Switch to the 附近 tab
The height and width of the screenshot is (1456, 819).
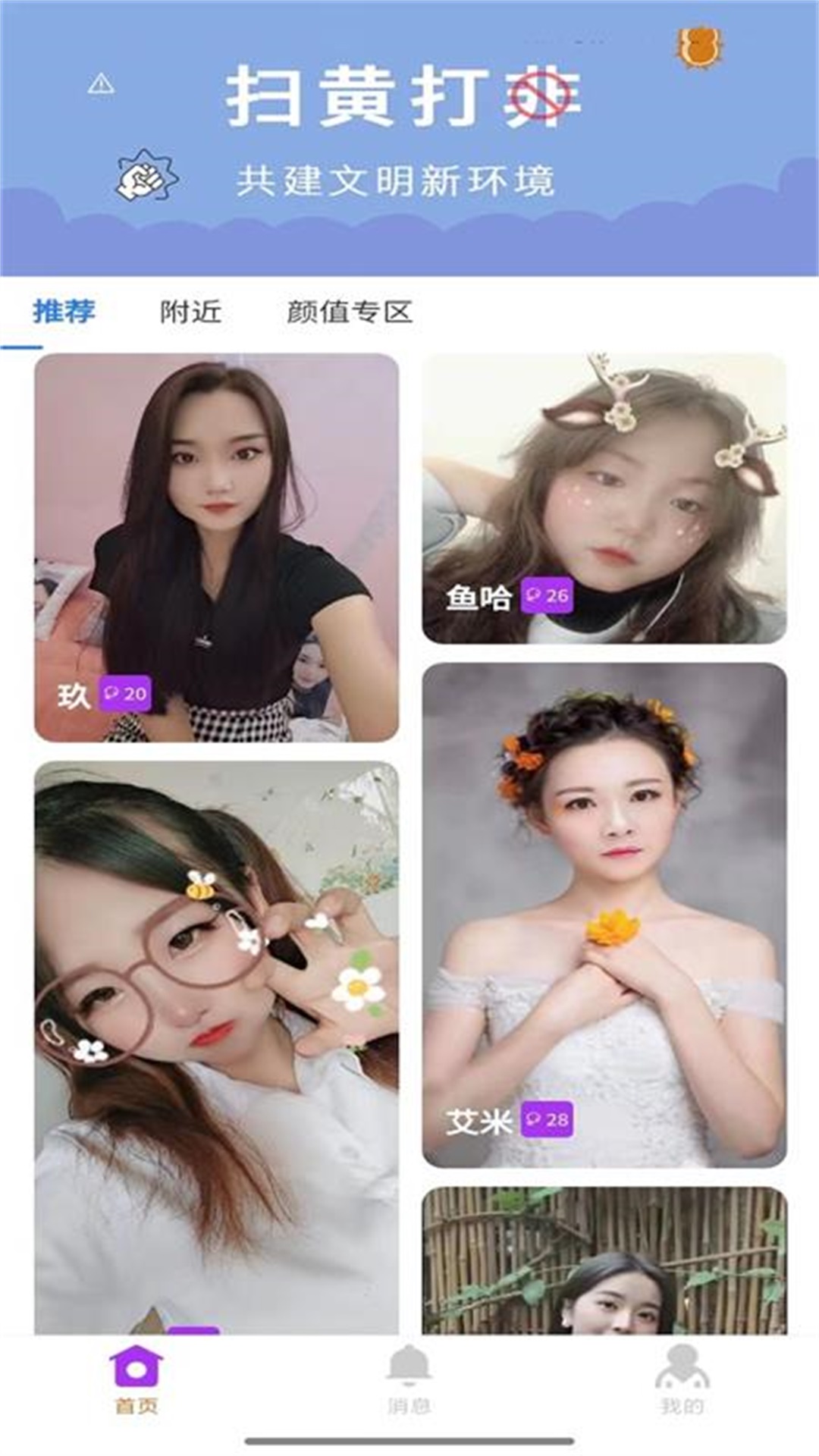pyautogui.click(x=190, y=312)
